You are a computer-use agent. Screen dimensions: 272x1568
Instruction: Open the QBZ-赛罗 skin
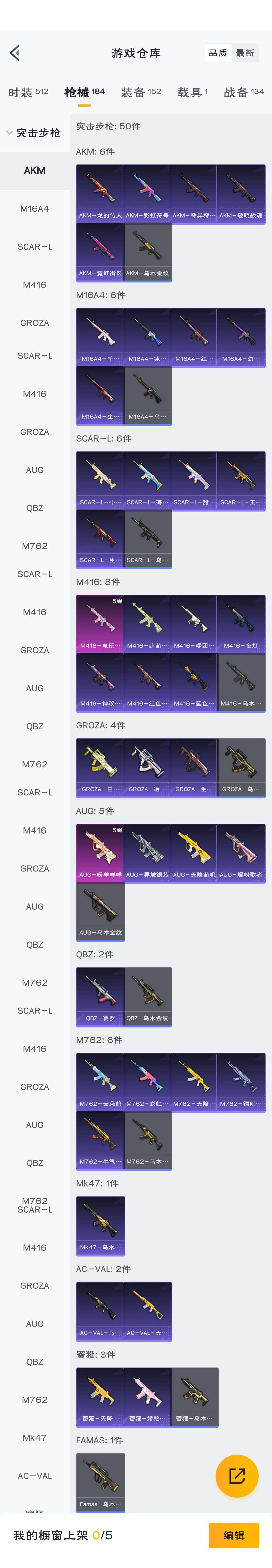point(100,996)
